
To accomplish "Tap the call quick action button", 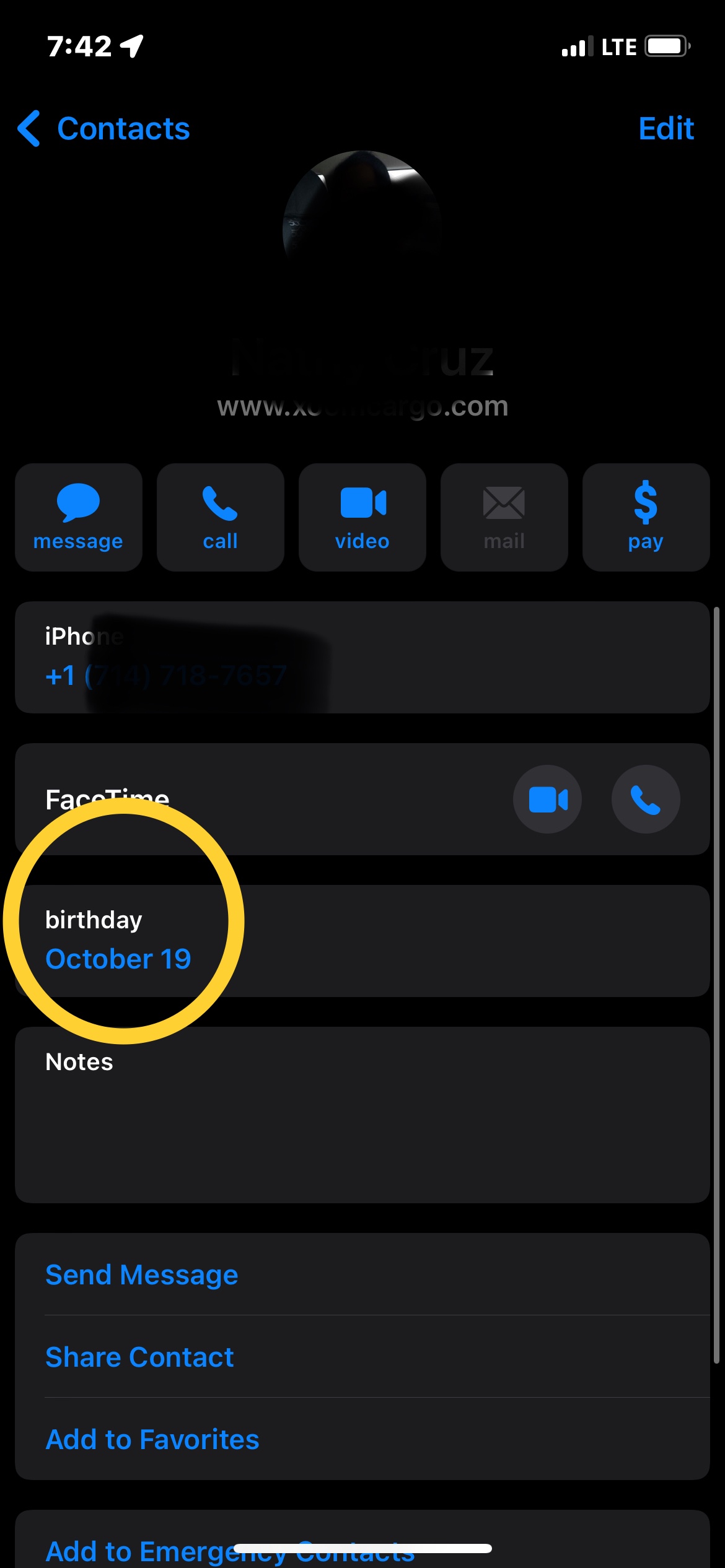I will click(220, 517).
